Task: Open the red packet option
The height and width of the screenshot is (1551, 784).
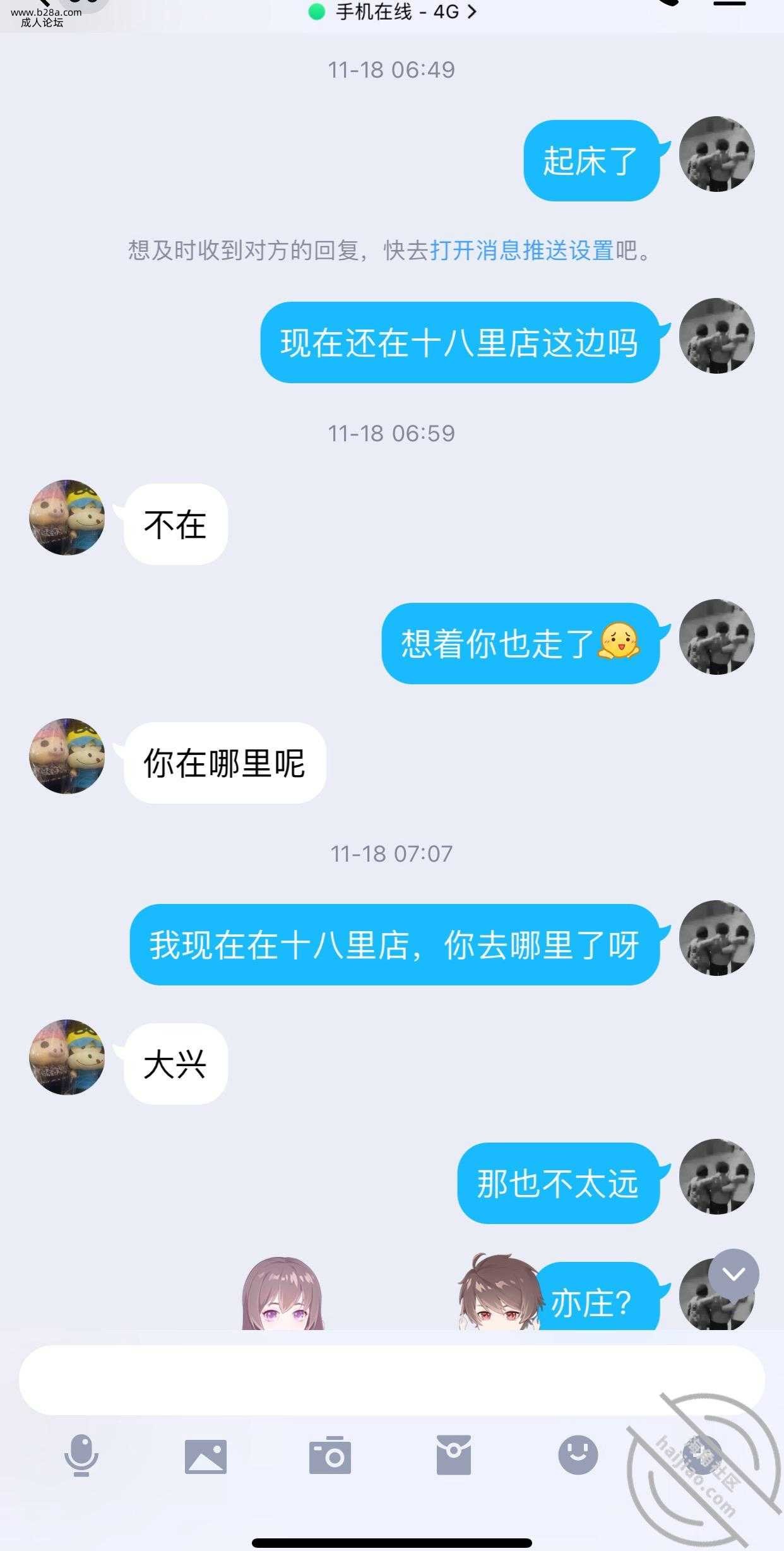Action: (453, 1455)
